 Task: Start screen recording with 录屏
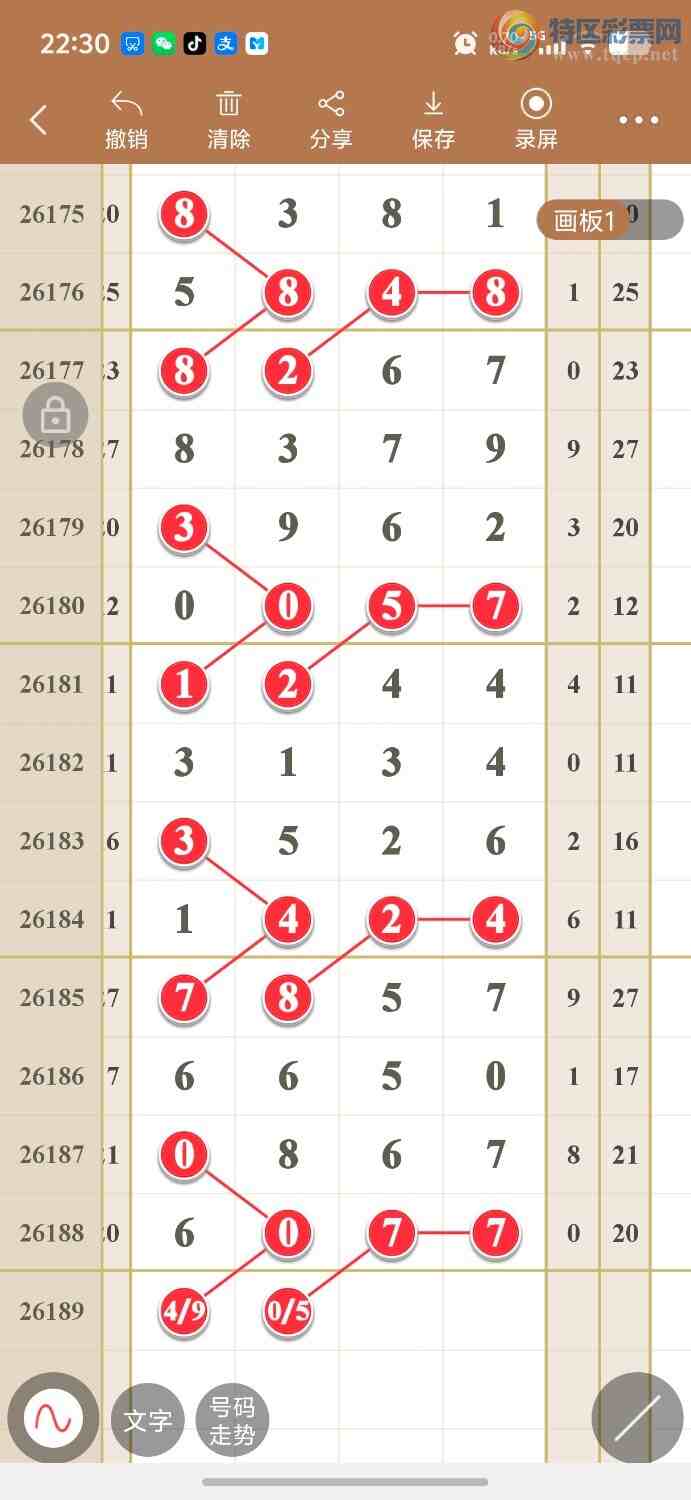click(x=536, y=120)
